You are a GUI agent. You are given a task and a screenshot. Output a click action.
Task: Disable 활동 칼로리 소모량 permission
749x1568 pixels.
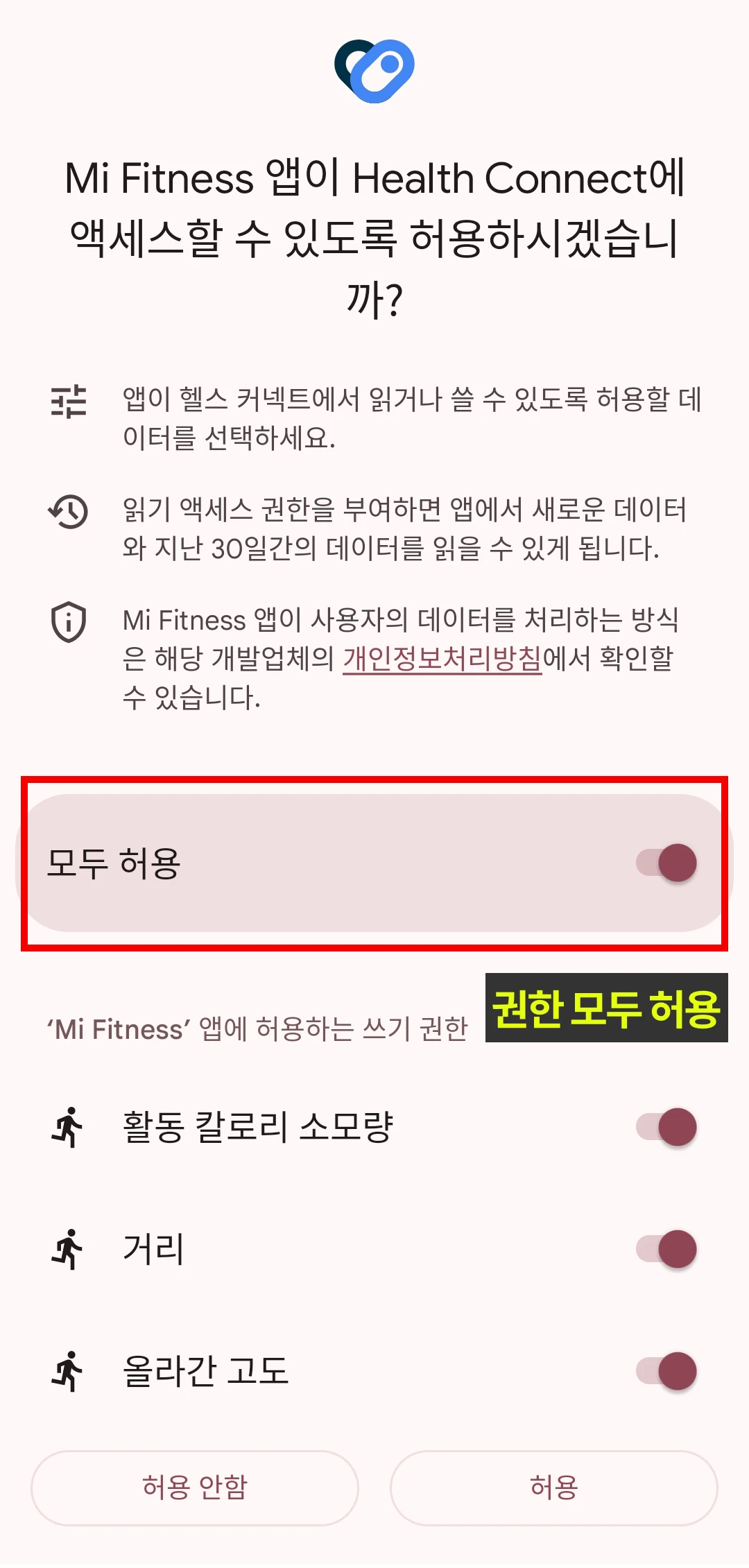click(666, 1127)
